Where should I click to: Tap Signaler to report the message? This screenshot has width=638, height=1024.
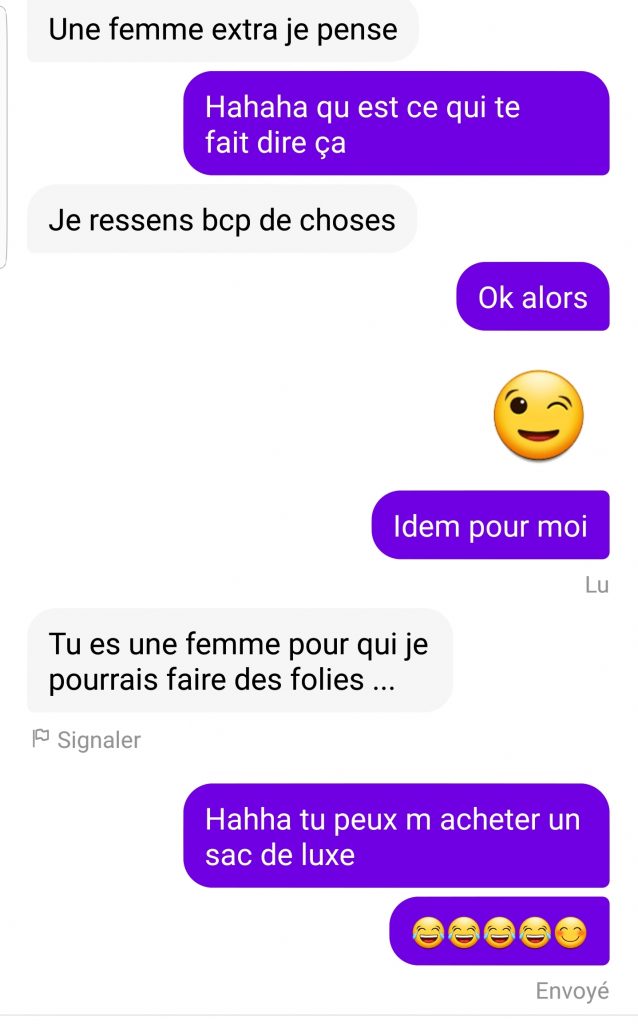tap(87, 741)
